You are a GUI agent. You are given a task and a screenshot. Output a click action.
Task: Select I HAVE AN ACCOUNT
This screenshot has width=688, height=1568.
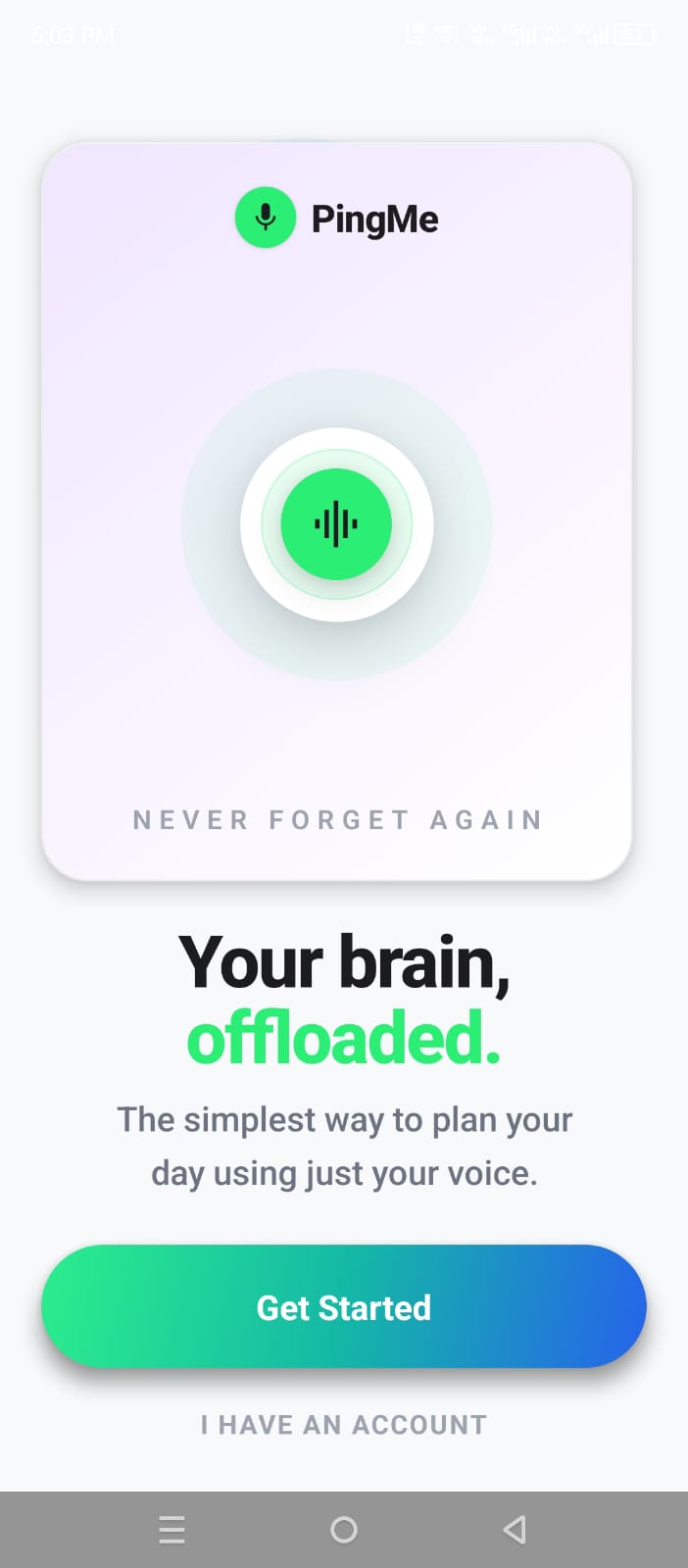(343, 1425)
